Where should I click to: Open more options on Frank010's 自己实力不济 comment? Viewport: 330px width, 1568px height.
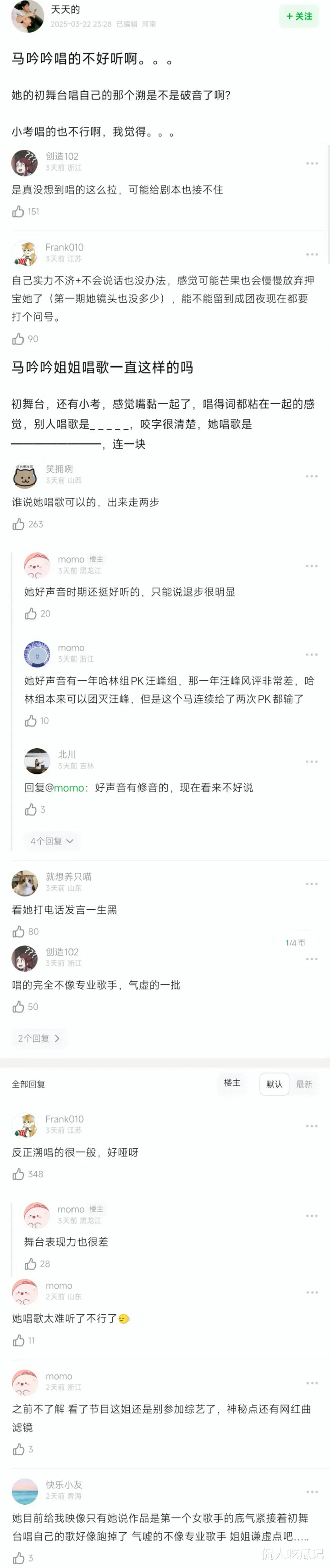(x=312, y=255)
